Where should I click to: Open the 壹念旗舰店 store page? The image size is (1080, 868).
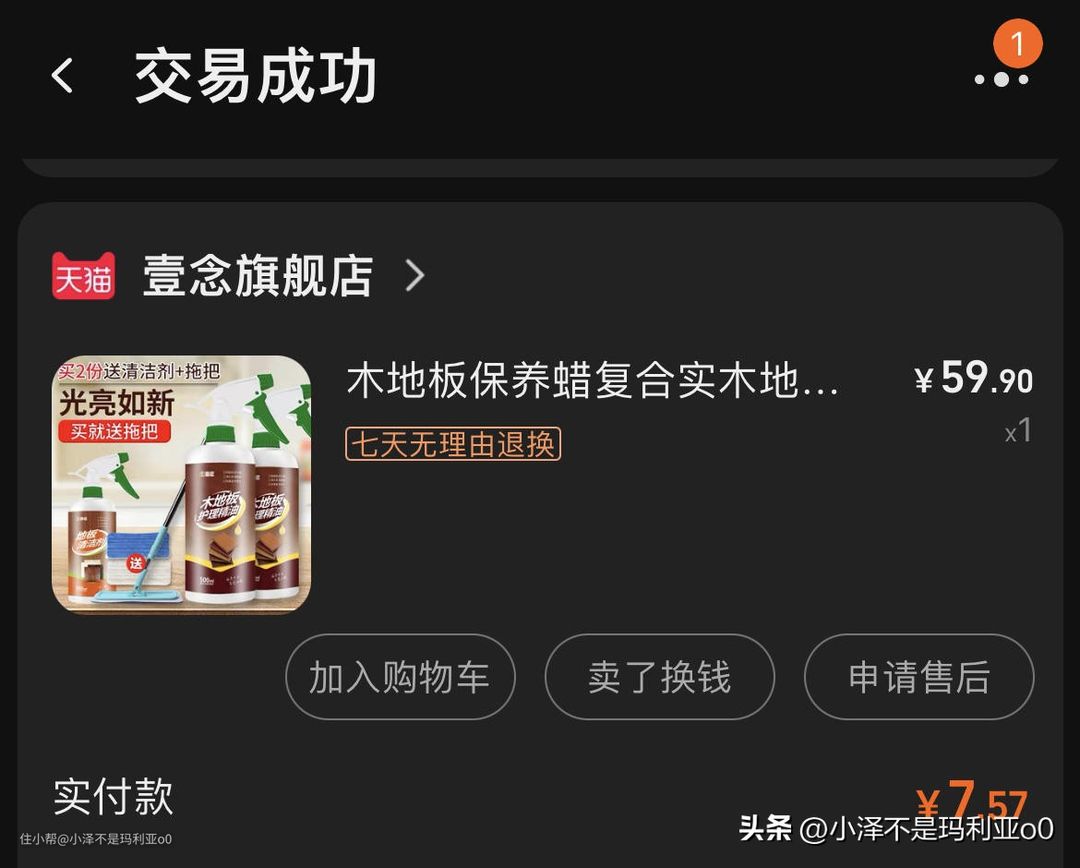(x=257, y=276)
